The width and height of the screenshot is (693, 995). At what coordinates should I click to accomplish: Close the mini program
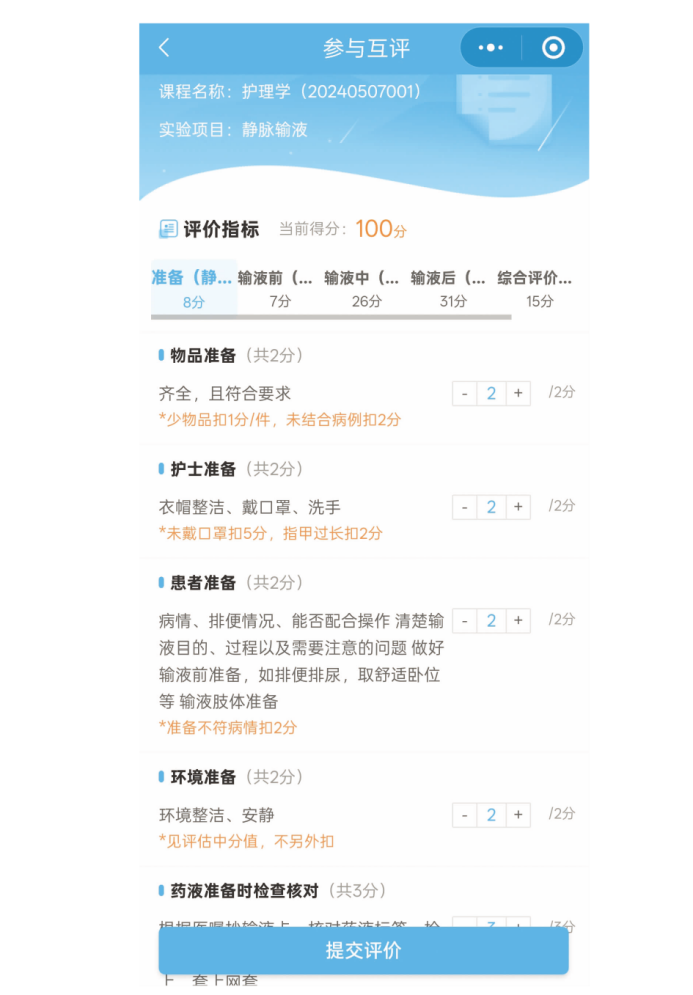pyautogui.click(x=552, y=48)
